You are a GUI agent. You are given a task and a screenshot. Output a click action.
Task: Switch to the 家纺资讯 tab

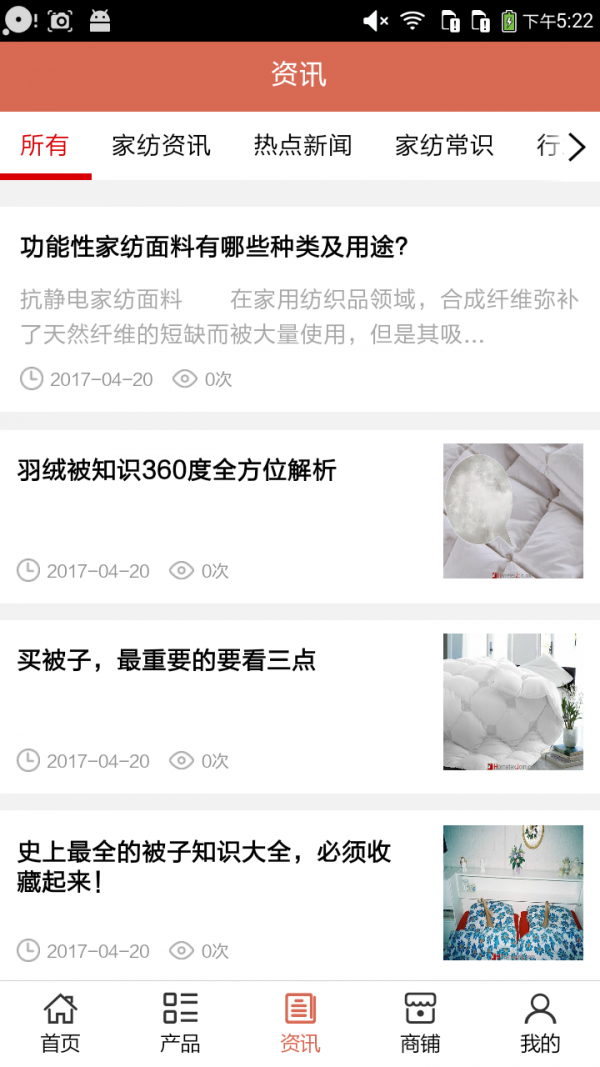click(x=161, y=146)
